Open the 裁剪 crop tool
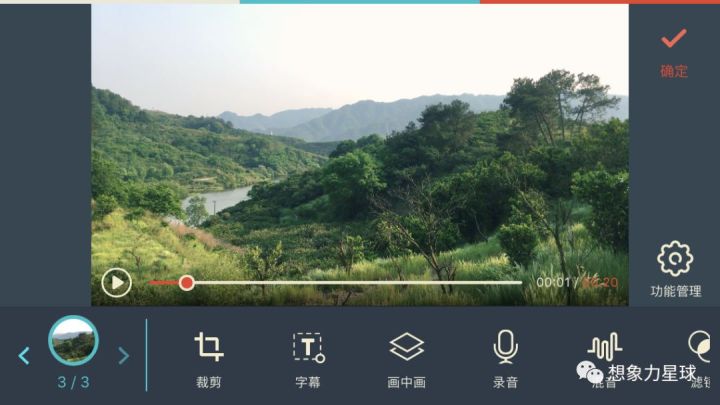Viewport: 720px width, 405px height. click(209, 357)
